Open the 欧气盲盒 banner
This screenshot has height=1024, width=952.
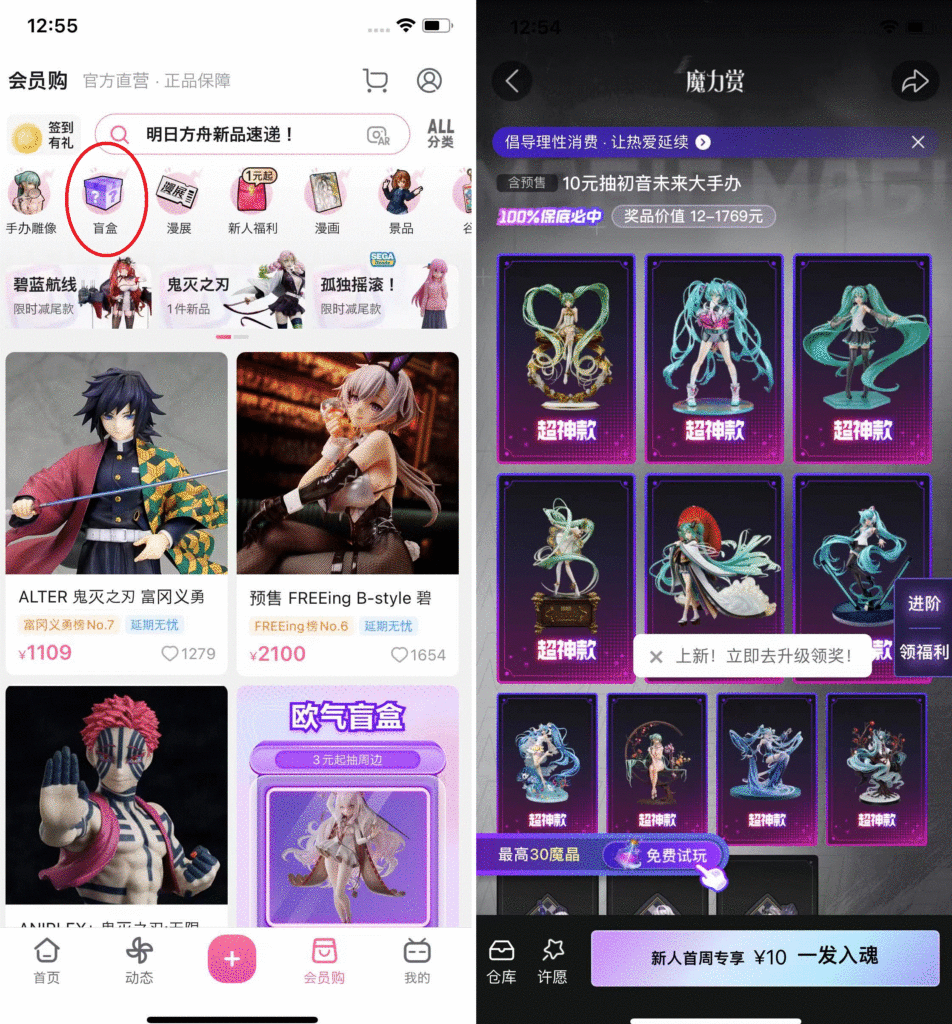tap(347, 805)
